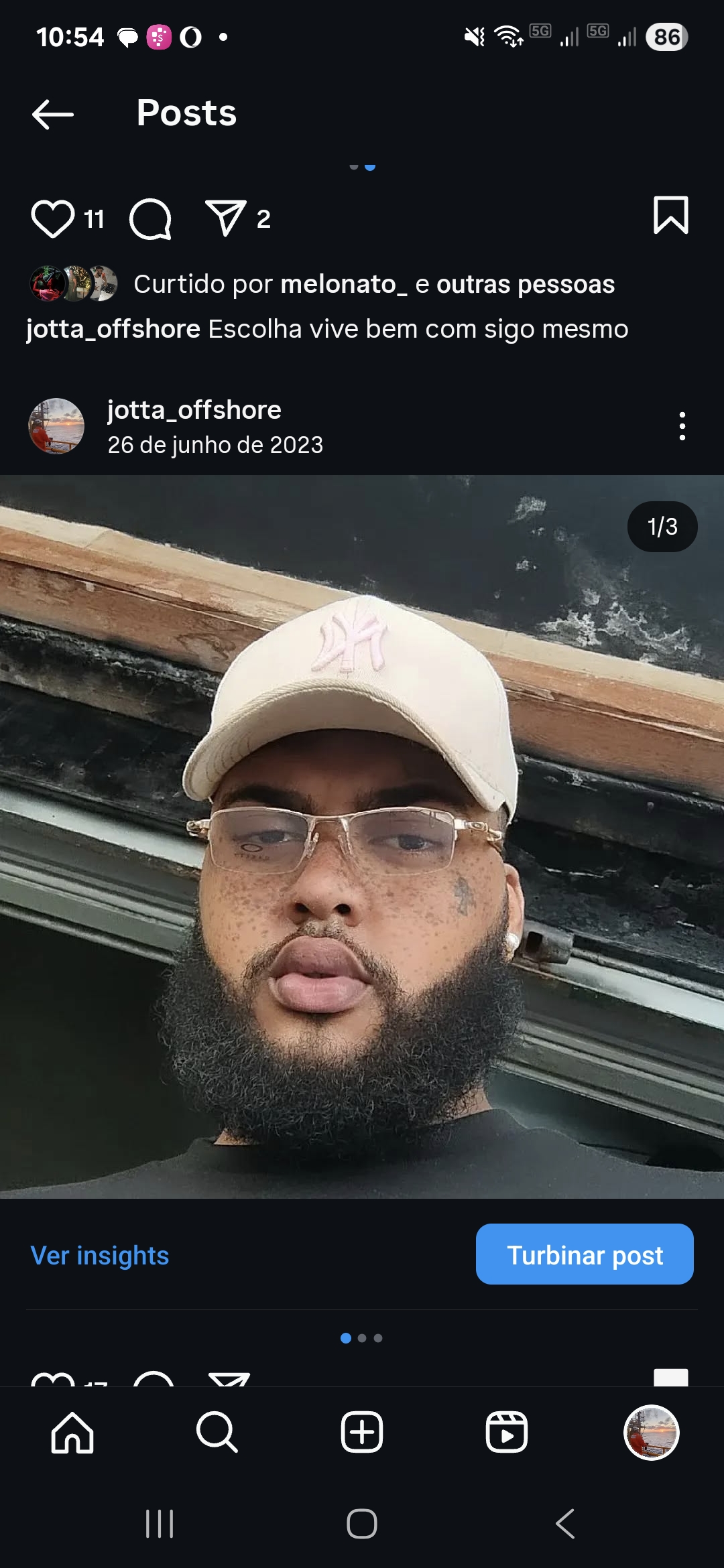Go back from the Posts screen
The width and height of the screenshot is (724, 1568).
(53, 114)
